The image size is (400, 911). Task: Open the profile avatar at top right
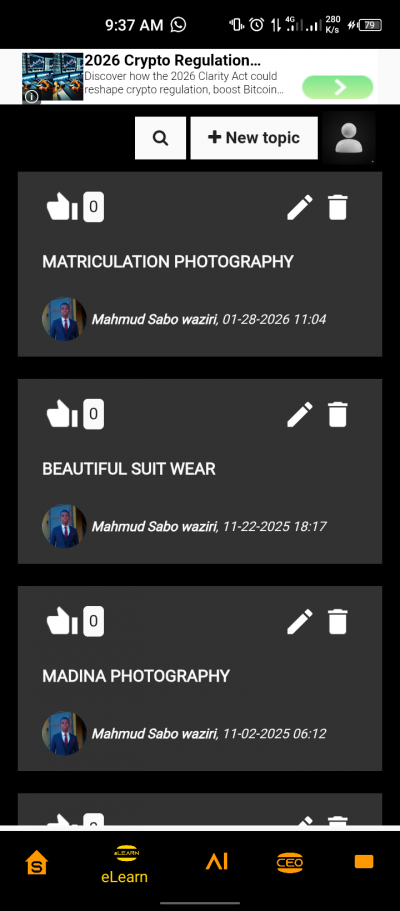point(349,138)
